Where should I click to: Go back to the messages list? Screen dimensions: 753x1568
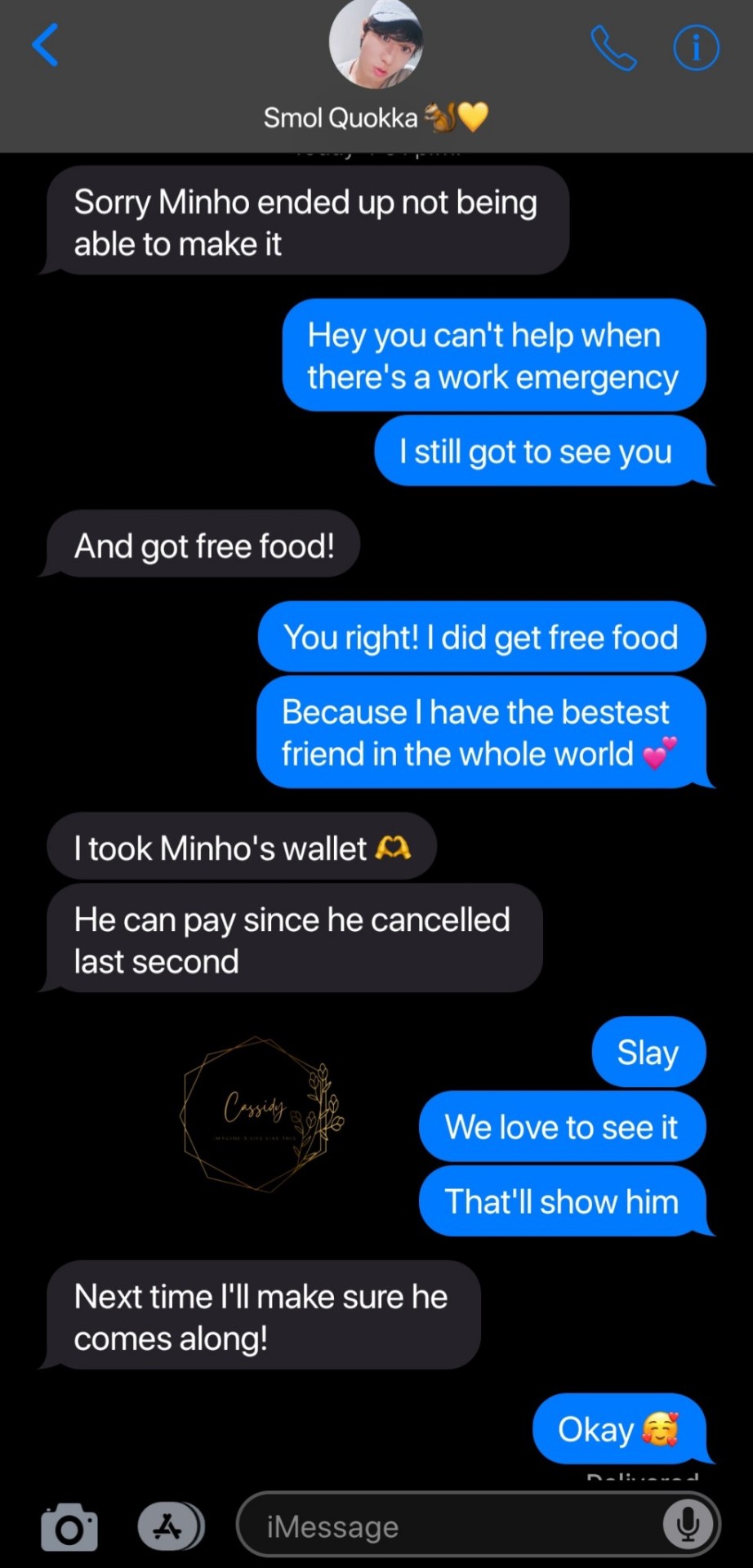click(46, 45)
